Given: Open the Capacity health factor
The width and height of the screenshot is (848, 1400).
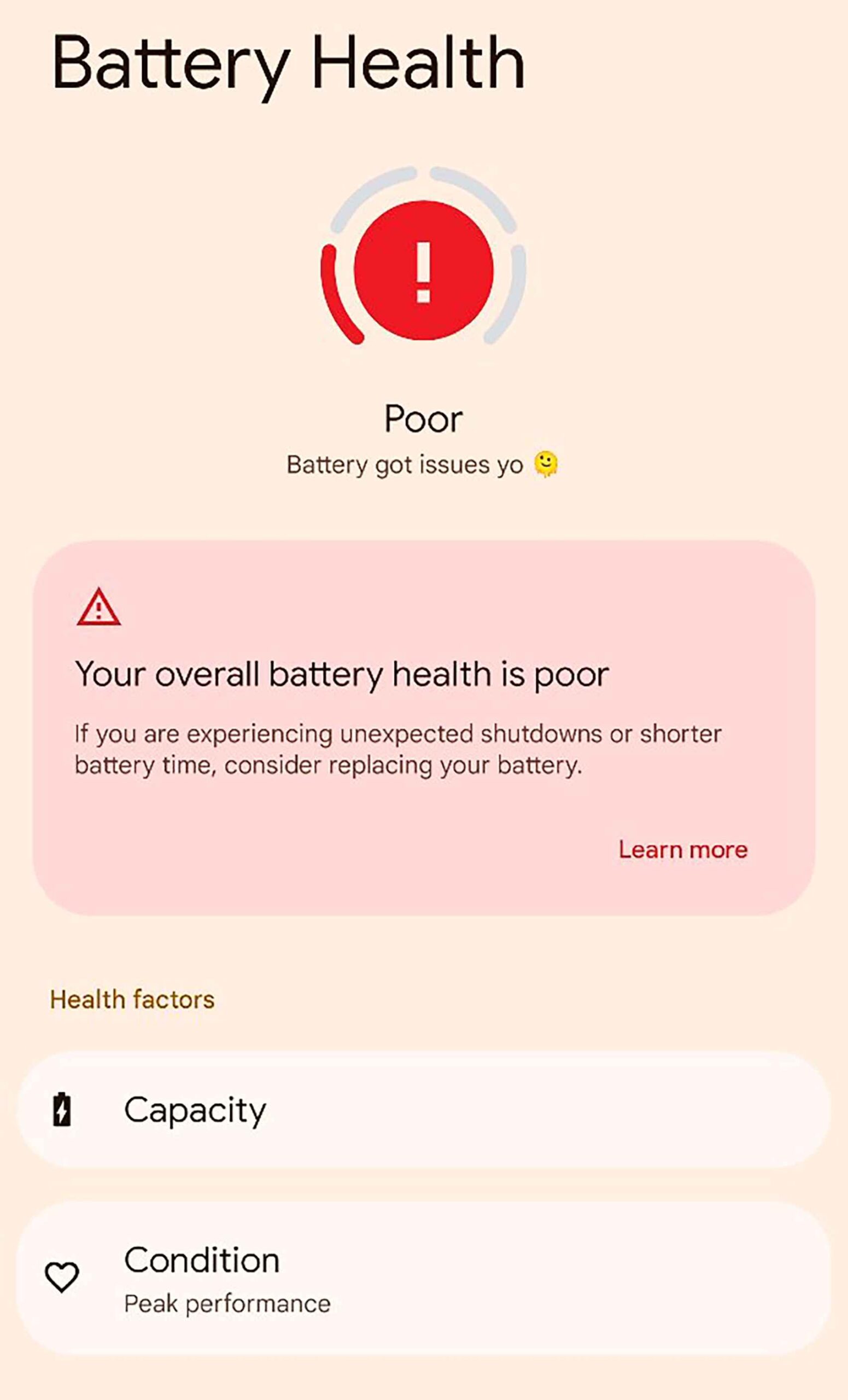Looking at the screenshot, I should pyautogui.click(x=423, y=1110).
